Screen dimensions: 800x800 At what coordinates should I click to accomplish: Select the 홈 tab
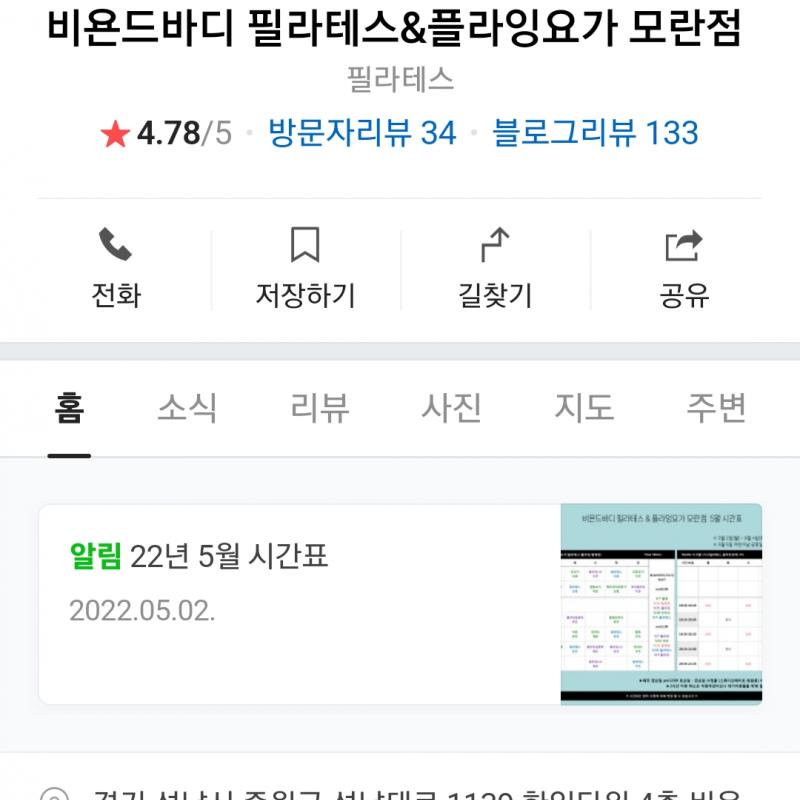coord(69,408)
